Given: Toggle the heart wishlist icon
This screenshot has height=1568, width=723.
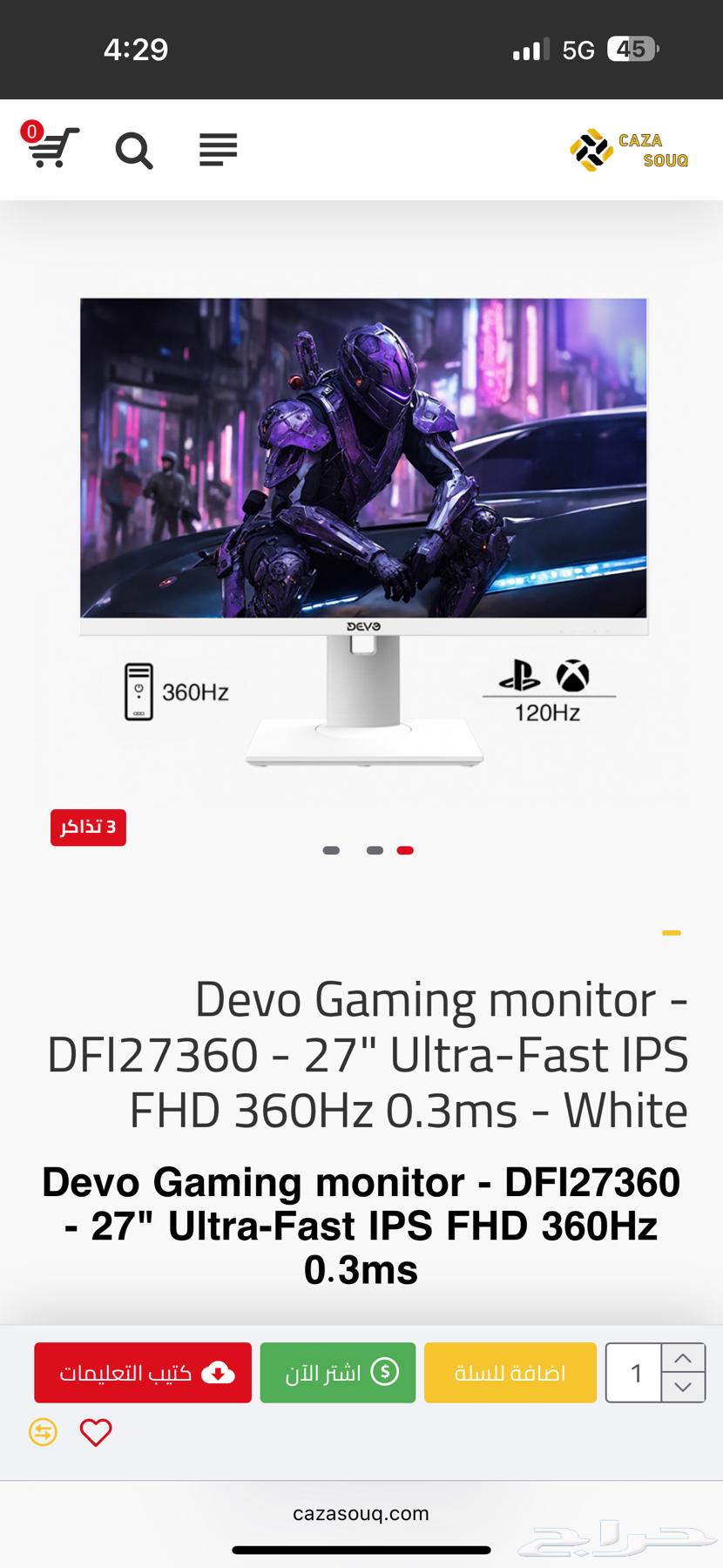Looking at the screenshot, I should 96,1431.
